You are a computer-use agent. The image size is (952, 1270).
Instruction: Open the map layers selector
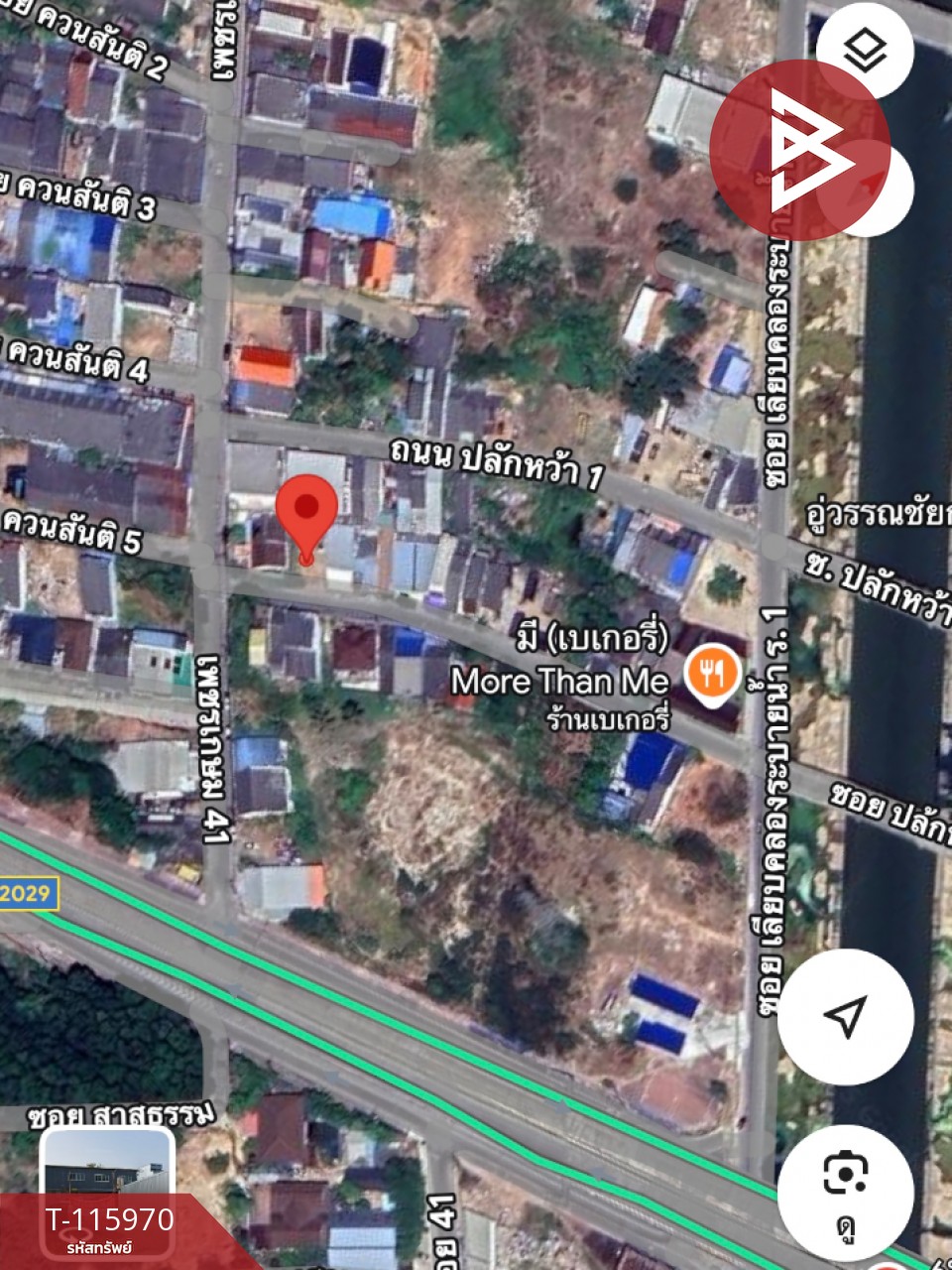pos(868,51)
